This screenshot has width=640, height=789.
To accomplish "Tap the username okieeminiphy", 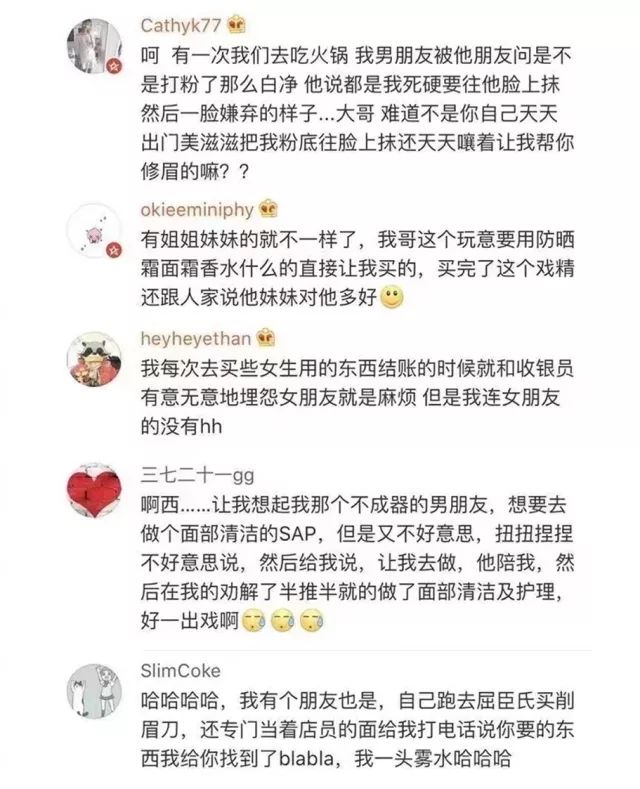I will click(185, 209).
